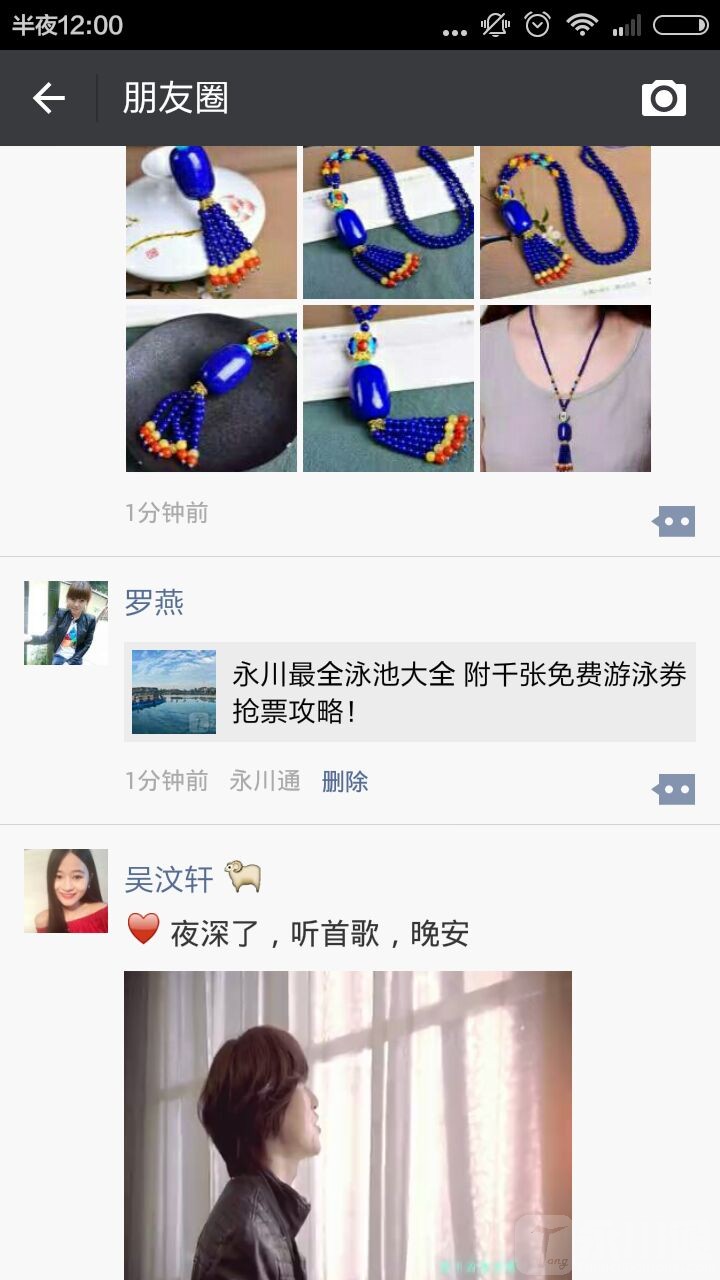Viewport: 720px width, 1280px height.
Task: Open 罗燕's profile name
Action: 154,603
